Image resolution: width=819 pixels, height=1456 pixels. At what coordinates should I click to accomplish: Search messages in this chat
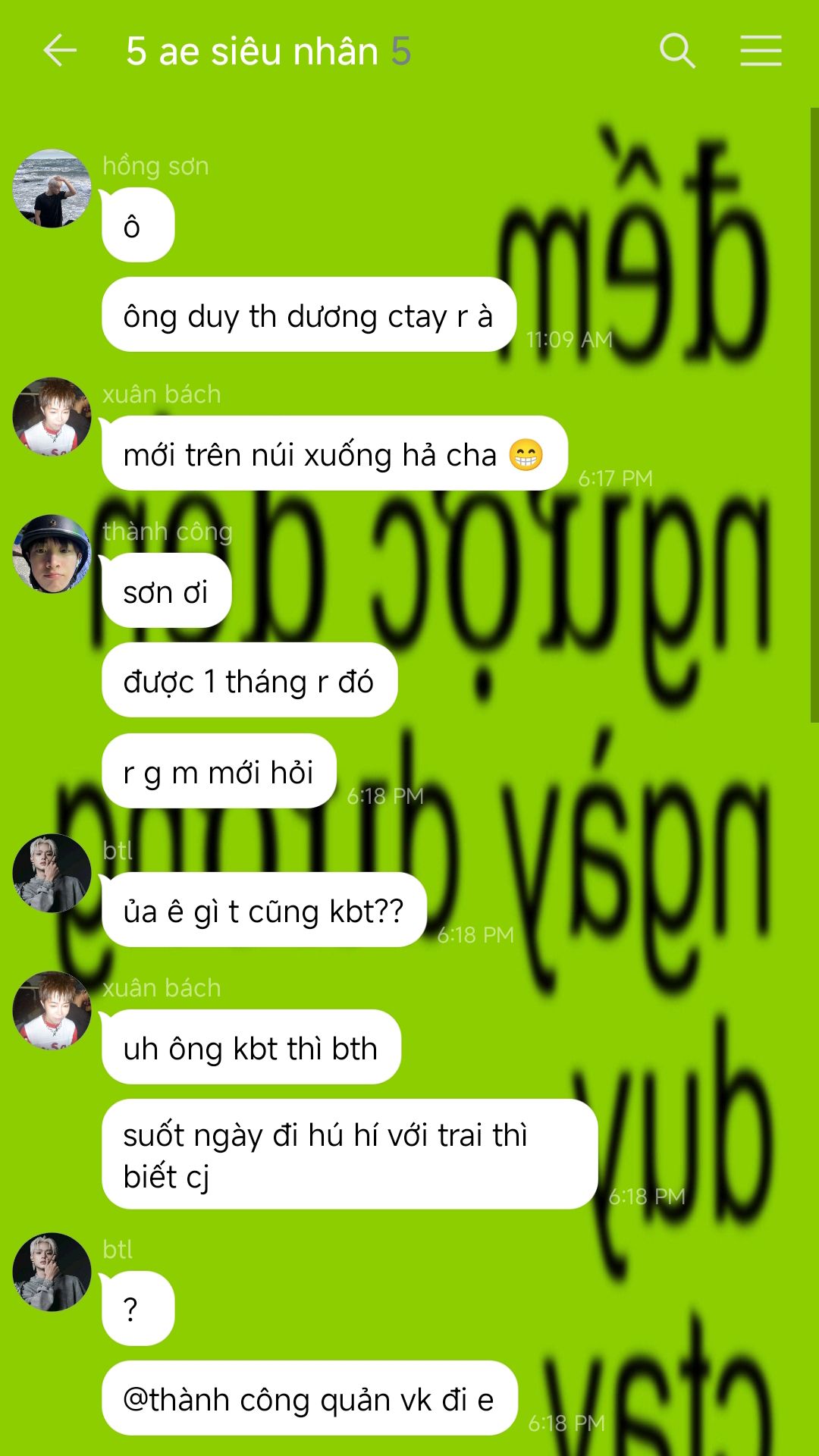pyautogui.click(x=677, y=52)
